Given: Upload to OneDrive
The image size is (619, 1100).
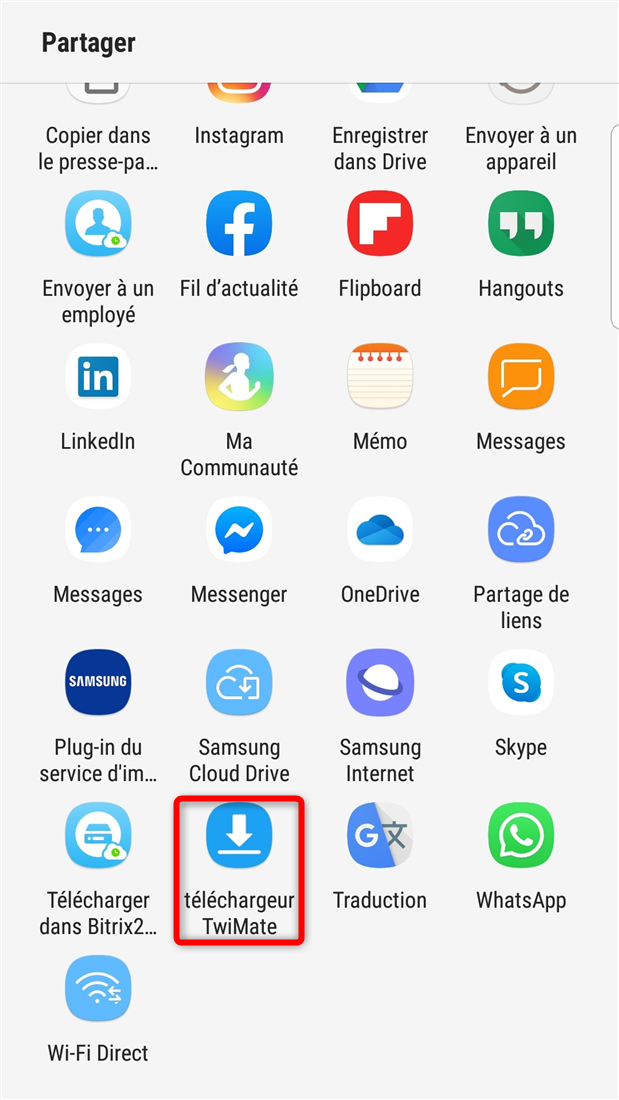Looking at the screenshot, I should point(380,530).
